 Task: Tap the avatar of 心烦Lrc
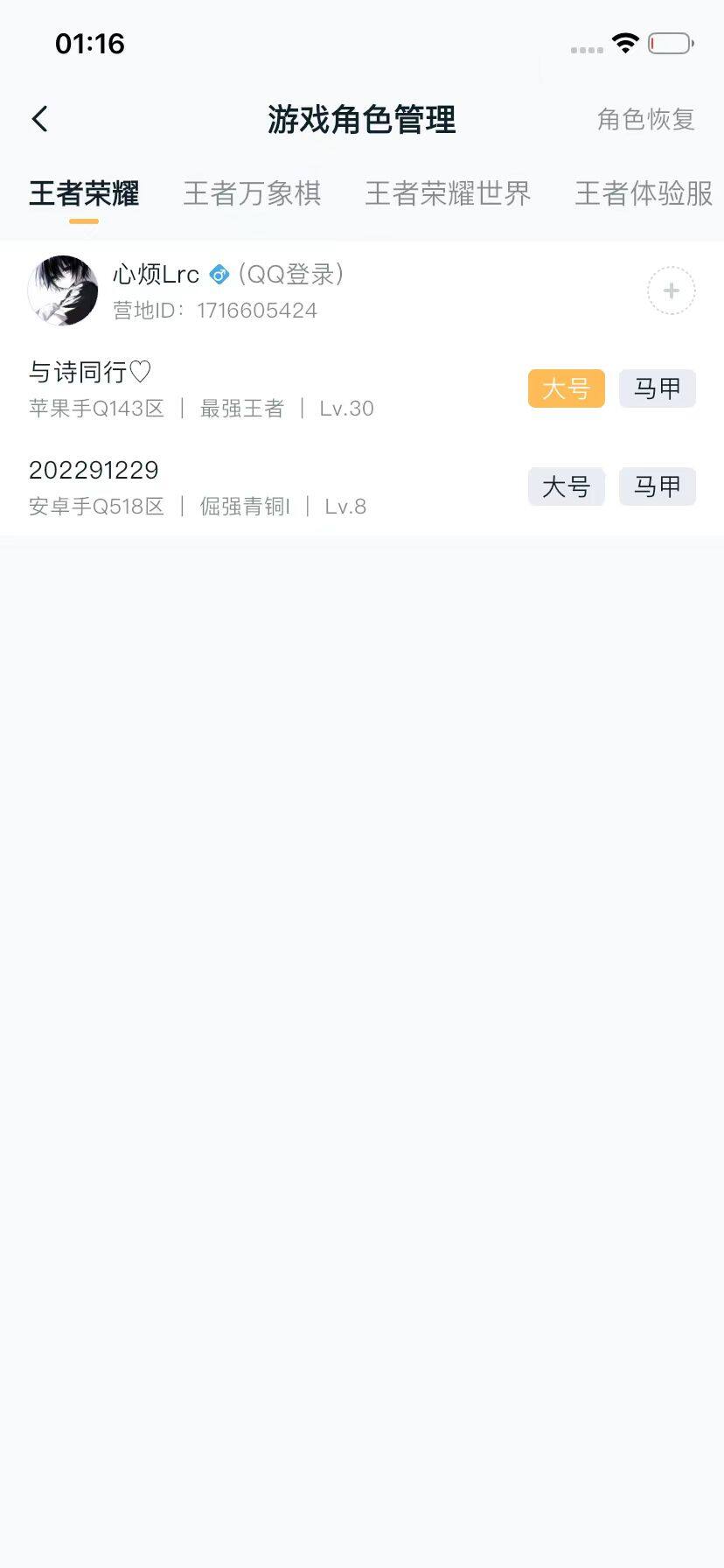pyautogui.click(x=62, y=290)
